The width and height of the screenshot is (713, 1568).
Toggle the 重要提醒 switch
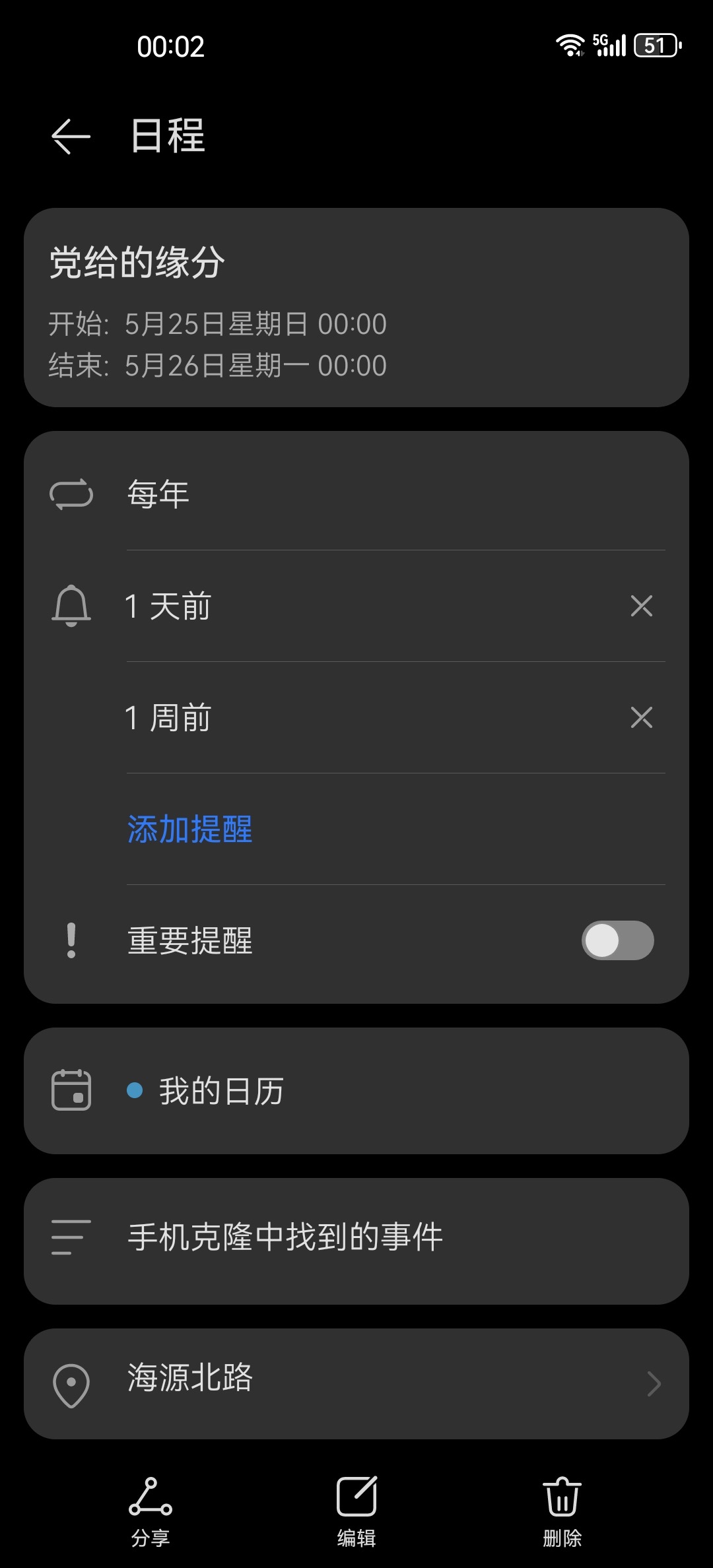(617, 940)
